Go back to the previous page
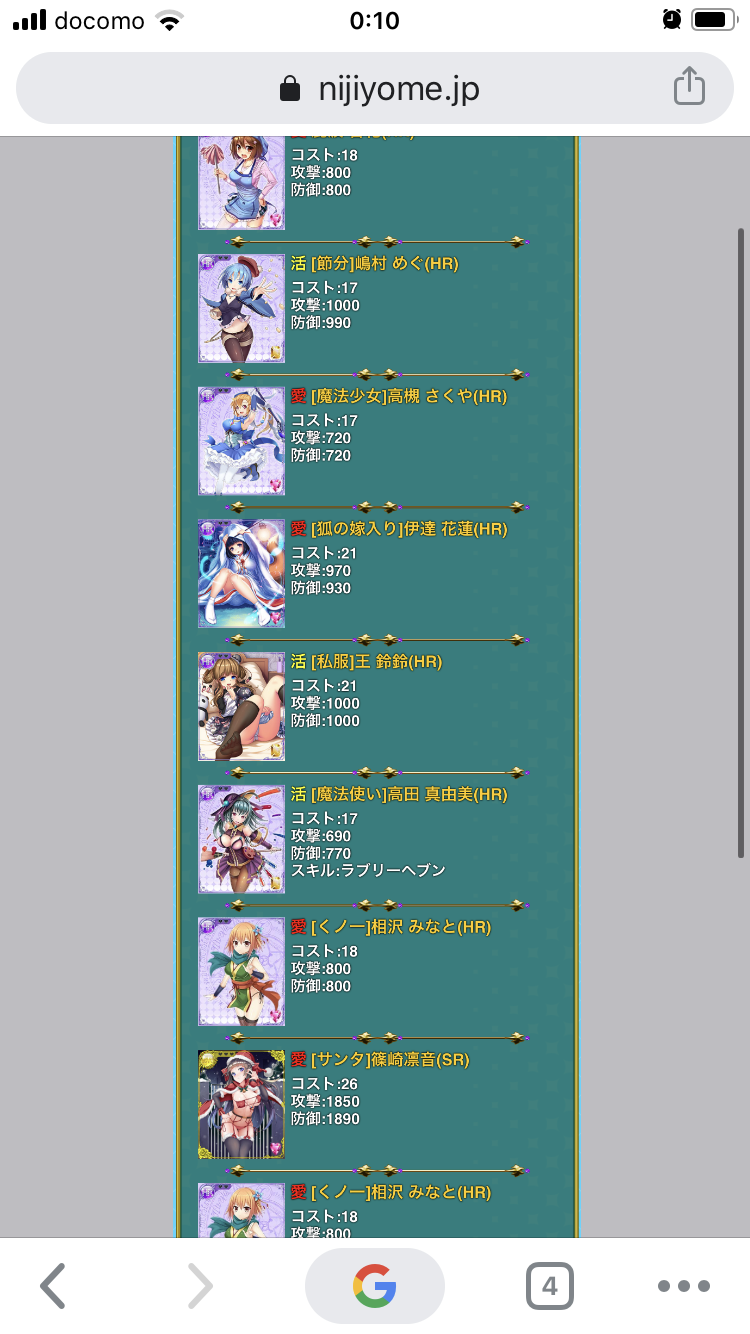750x1334 pixels. pyautogui.click(x=54, y=1286)
